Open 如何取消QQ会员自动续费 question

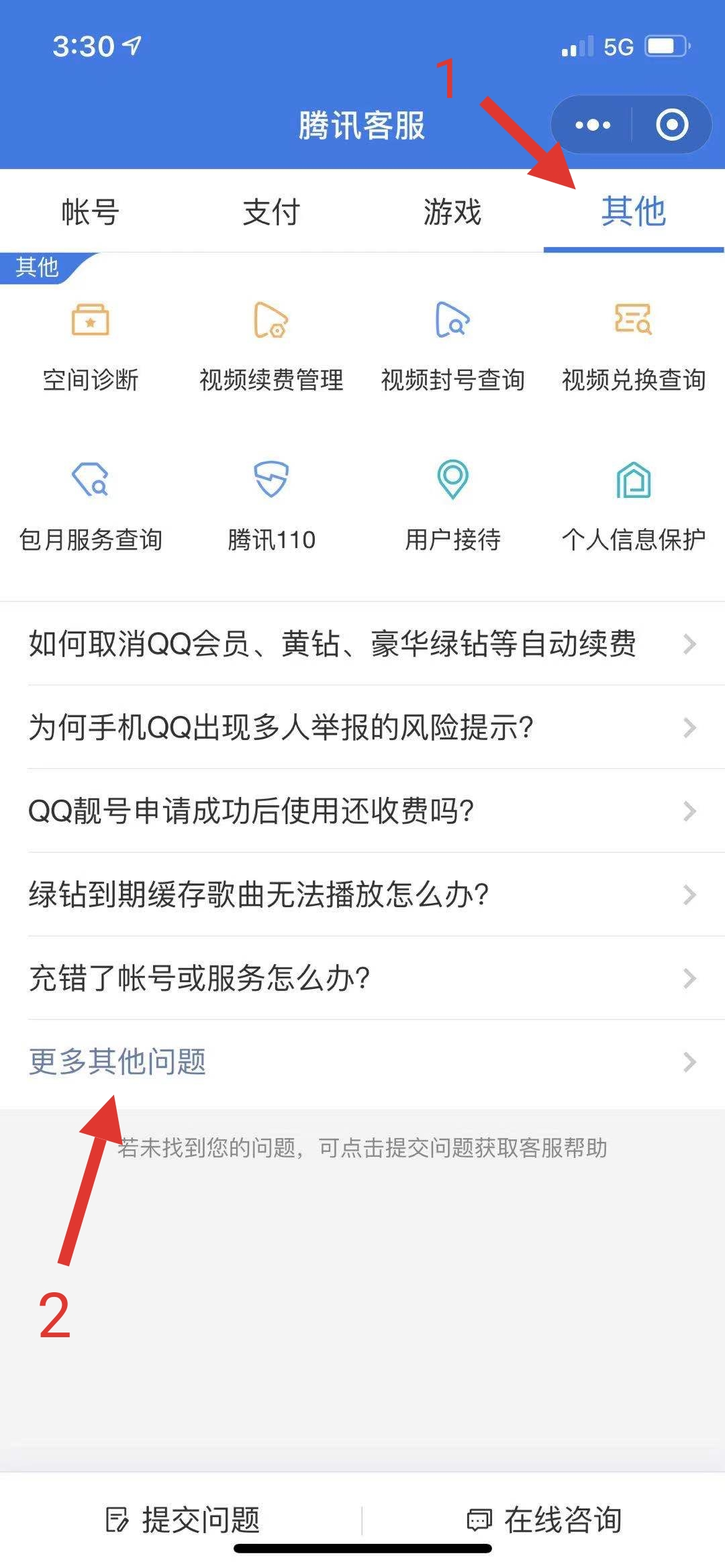click(362, 644)
